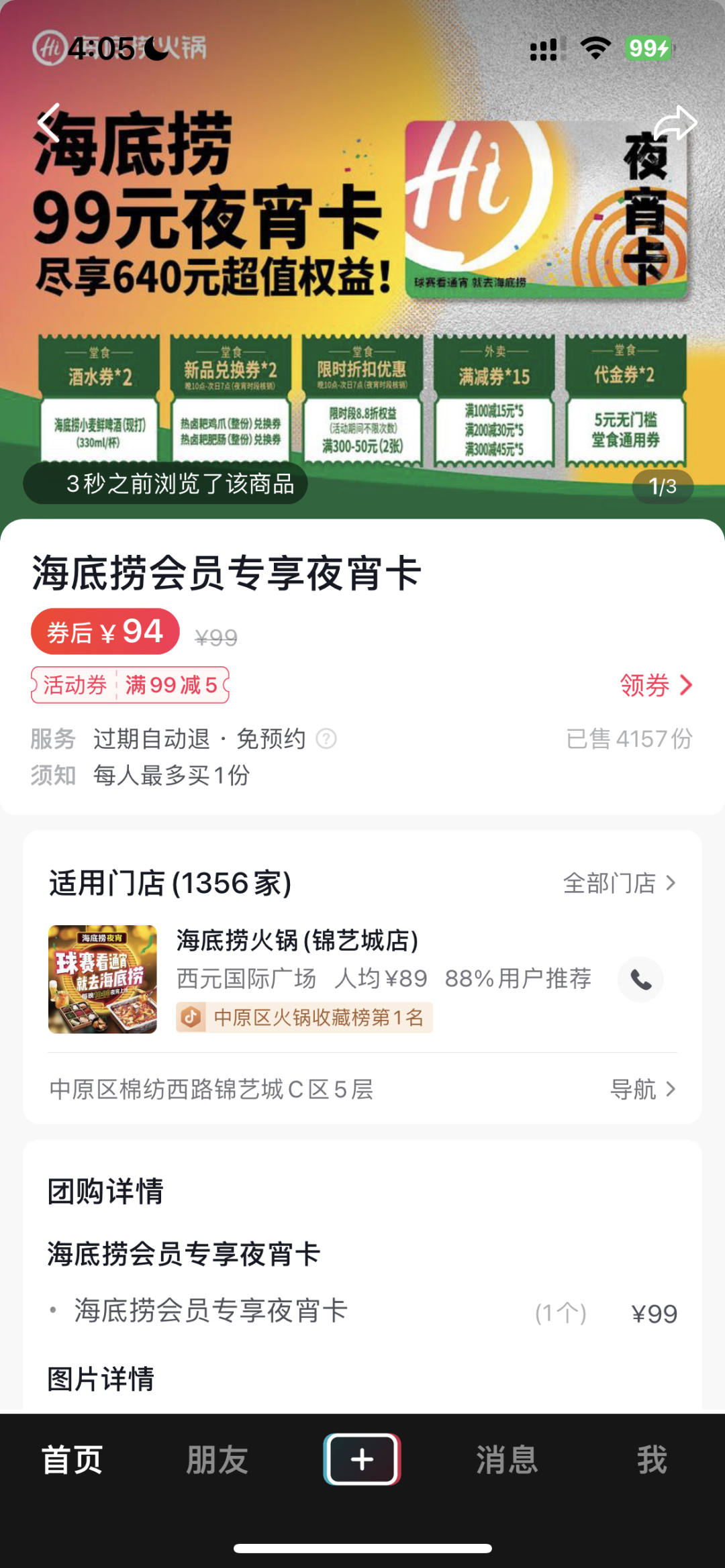Share this Haidilao night snack card

pos(674,123)
